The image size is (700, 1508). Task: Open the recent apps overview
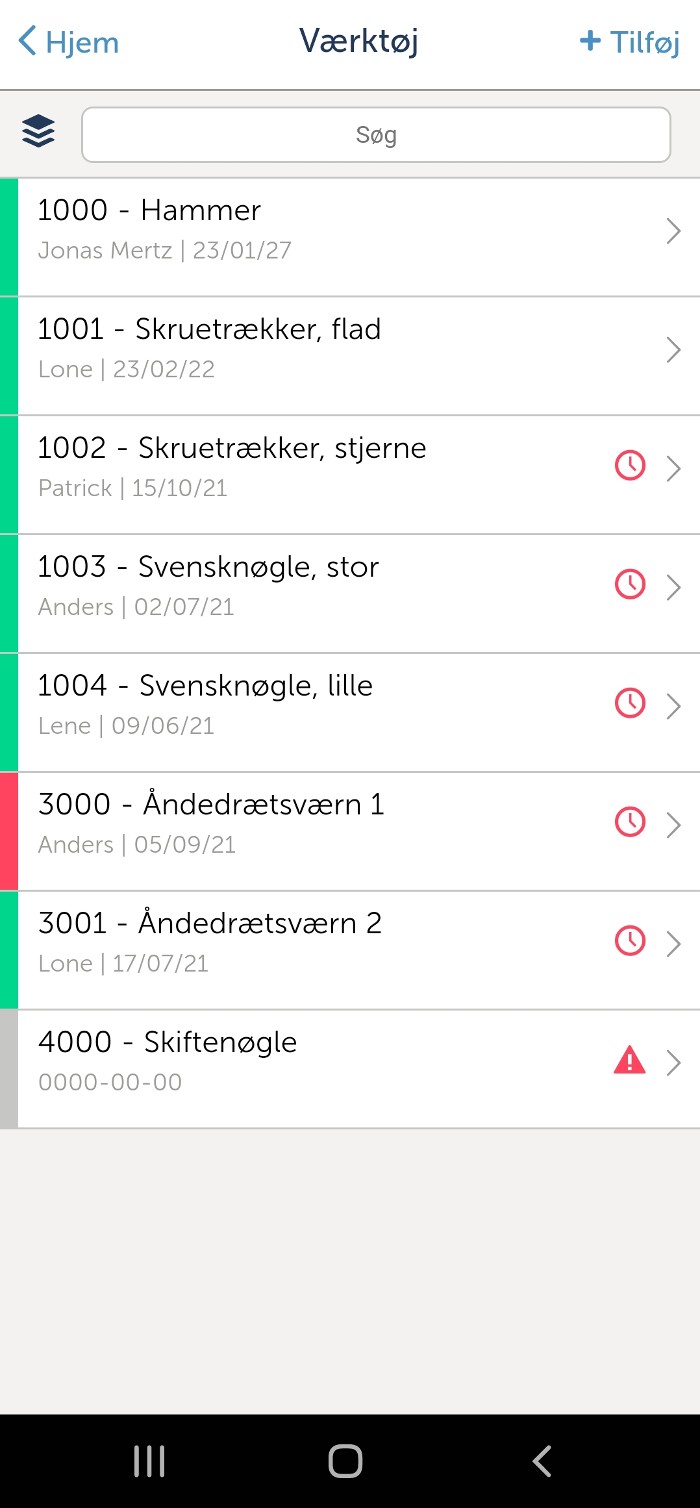point(149,1461)
